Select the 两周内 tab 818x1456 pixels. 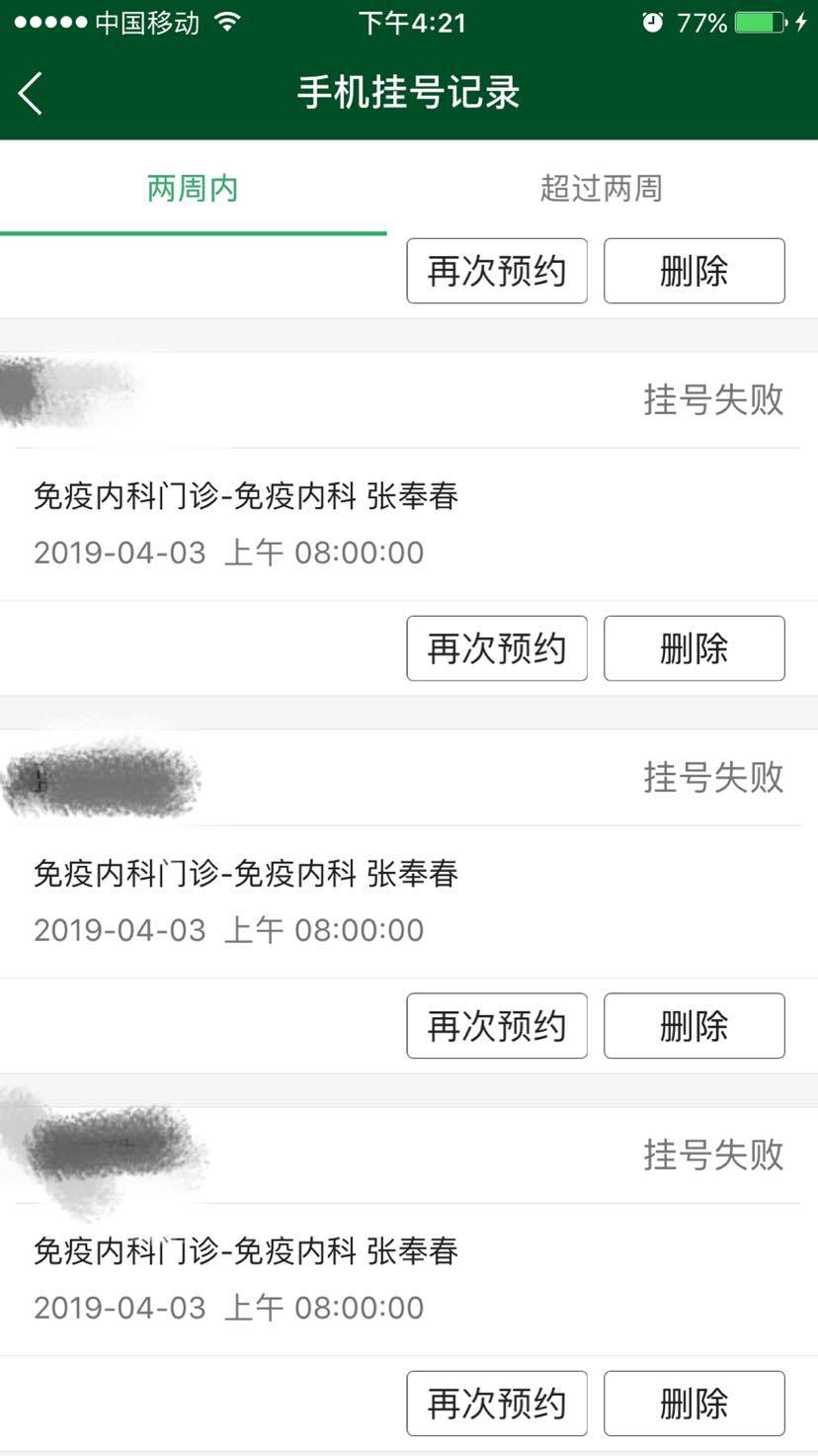[193, 188]
